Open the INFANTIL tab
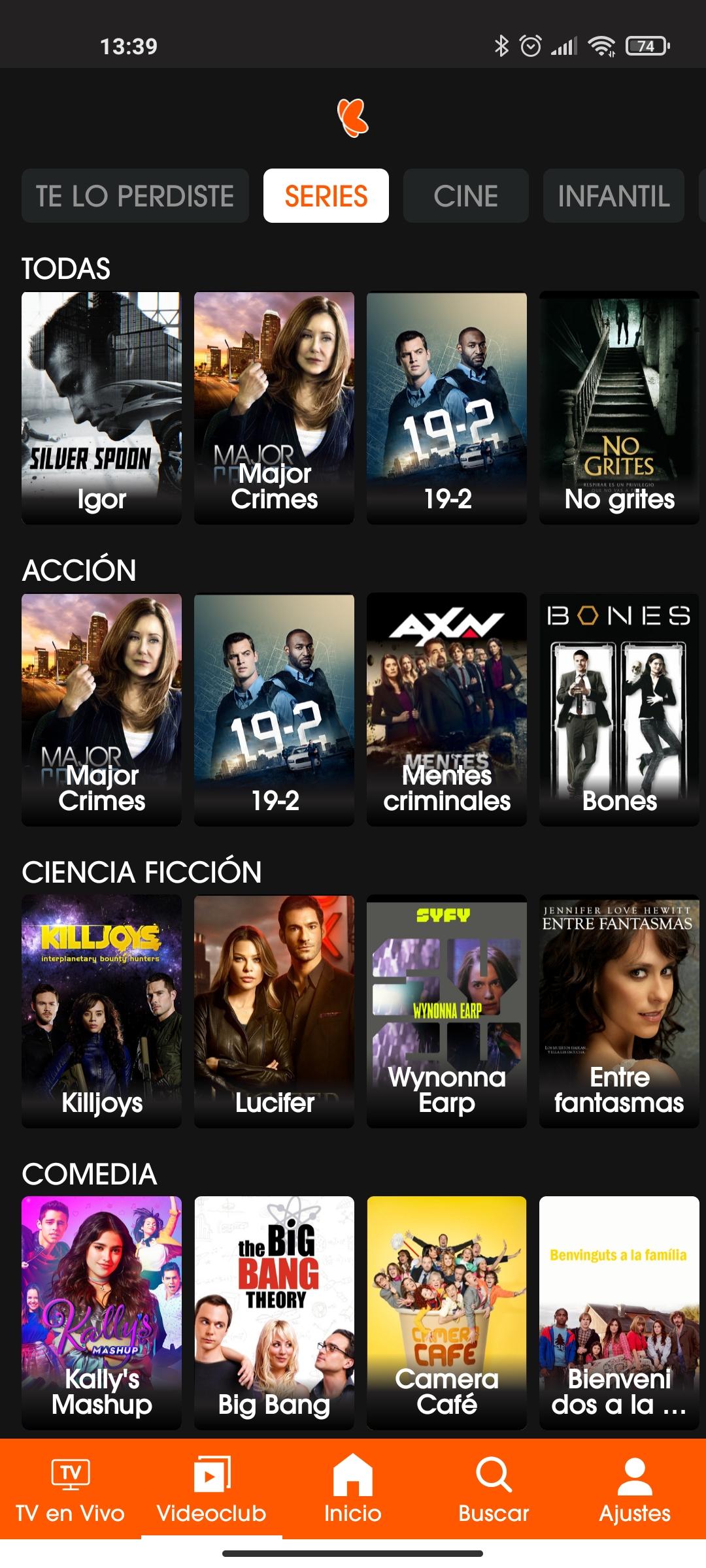 [x=613, y=196]
